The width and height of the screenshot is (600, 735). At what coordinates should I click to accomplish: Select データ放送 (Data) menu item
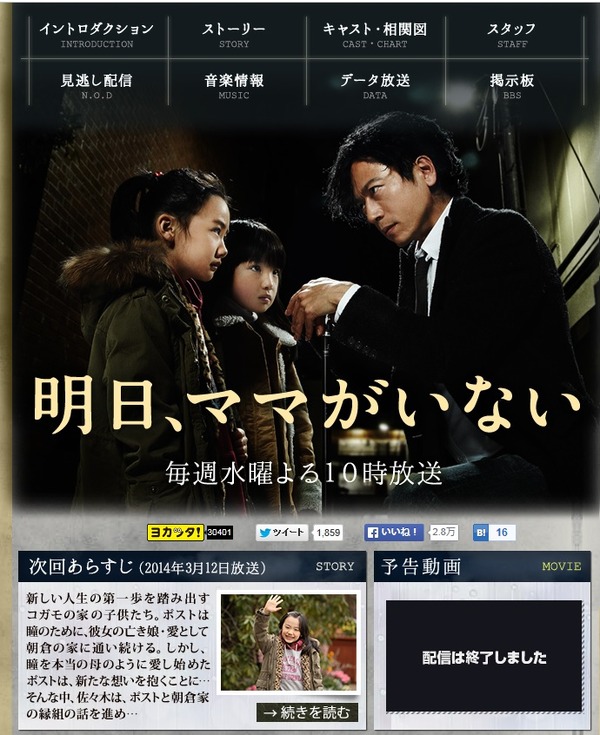tap(375, 86)
